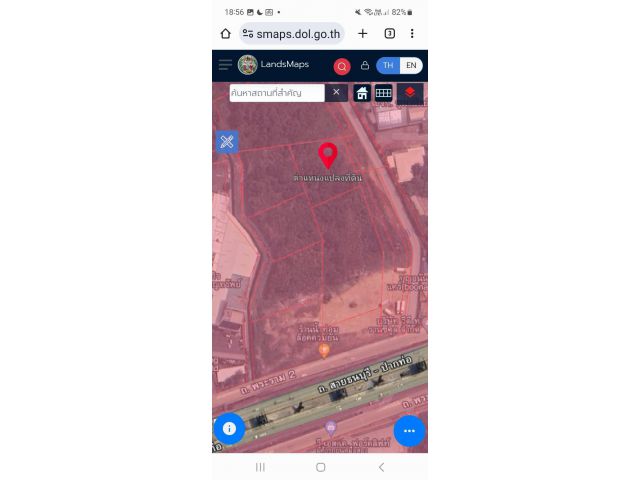The width and height of the screenshot is (640, 480).
Task: Tap the house icon on map toolbar
Action: coord(362,93)
